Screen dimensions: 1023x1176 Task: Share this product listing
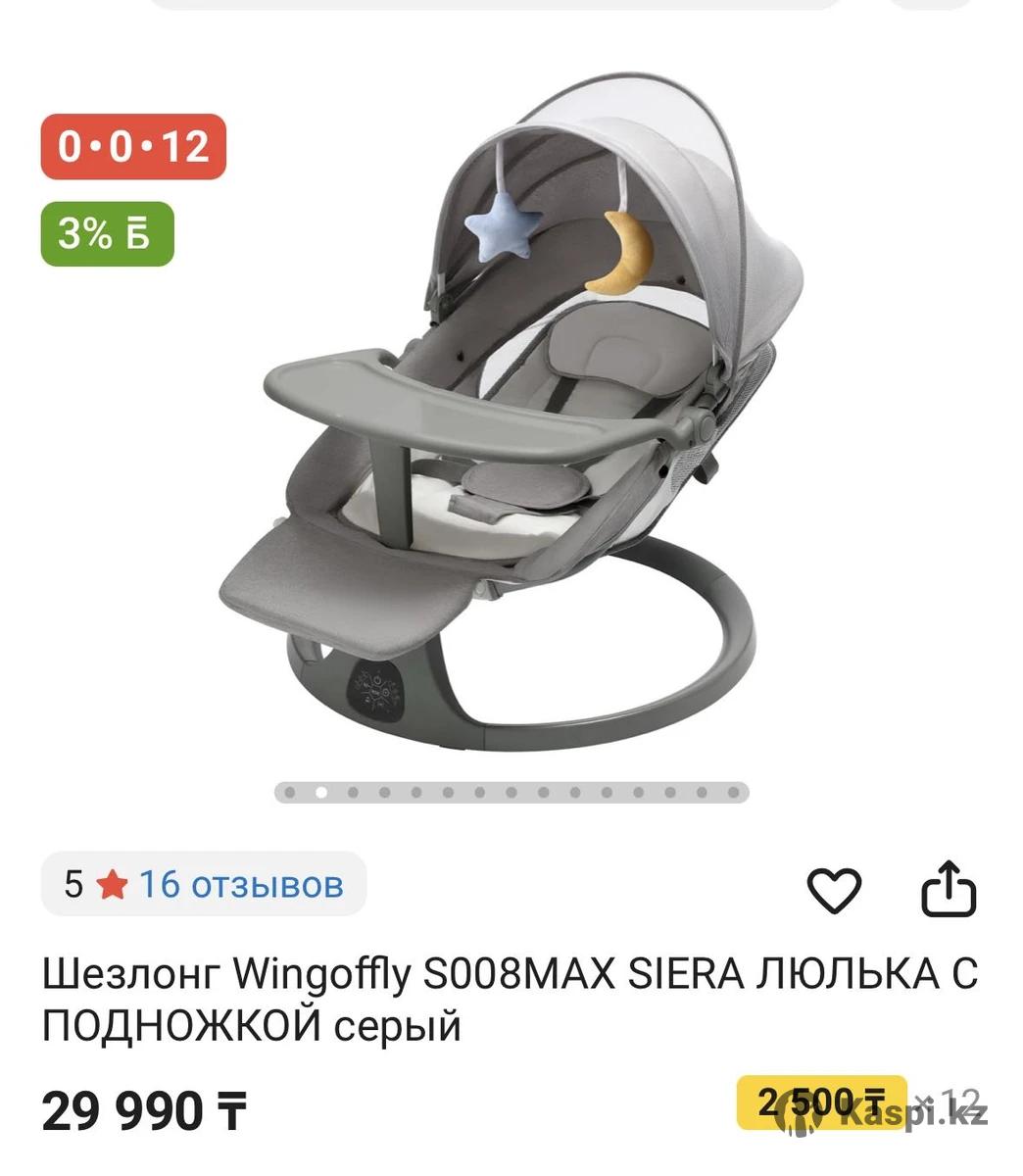(950, 889)
